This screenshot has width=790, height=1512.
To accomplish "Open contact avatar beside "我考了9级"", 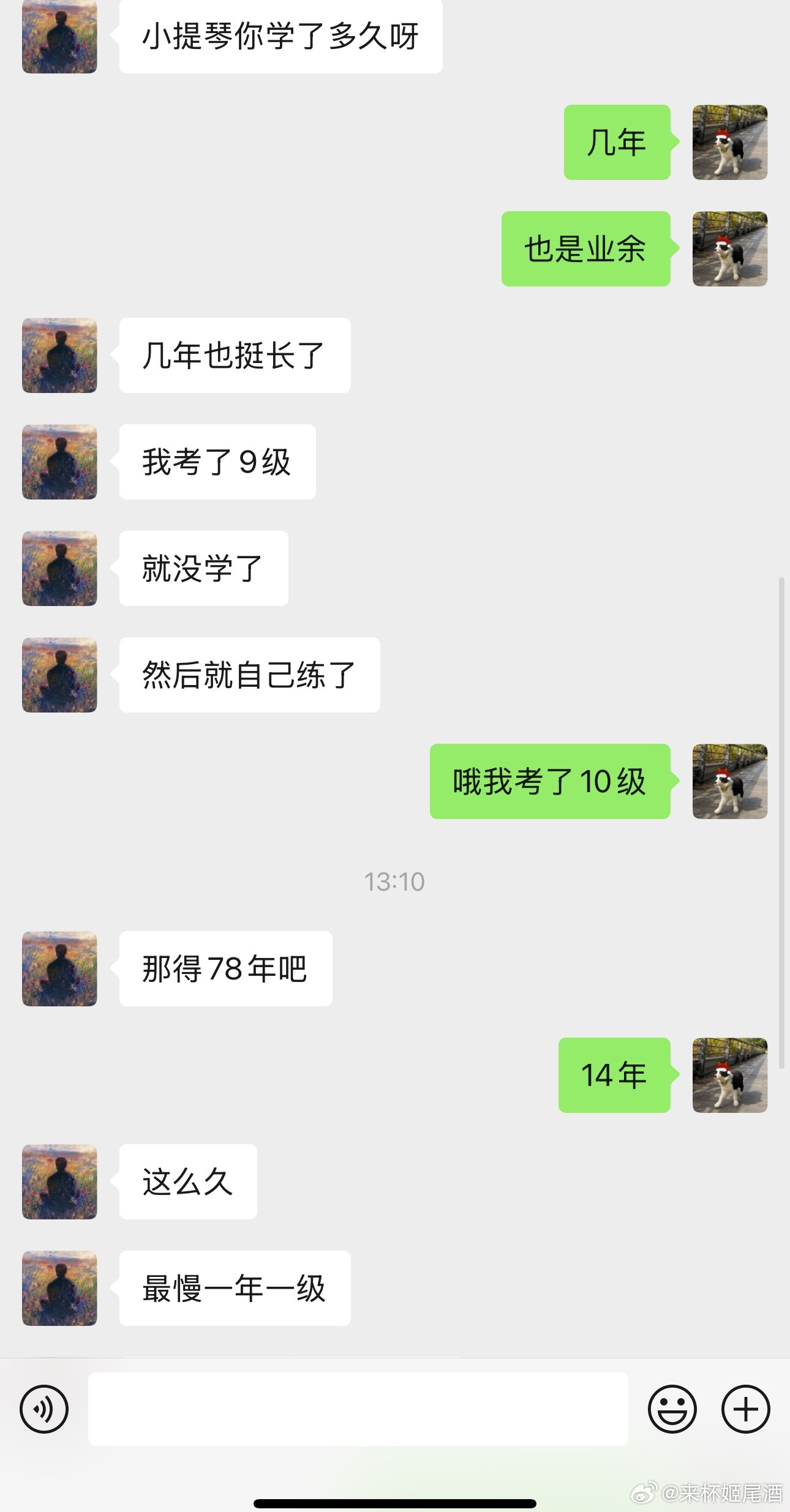I will pos(59,462).
